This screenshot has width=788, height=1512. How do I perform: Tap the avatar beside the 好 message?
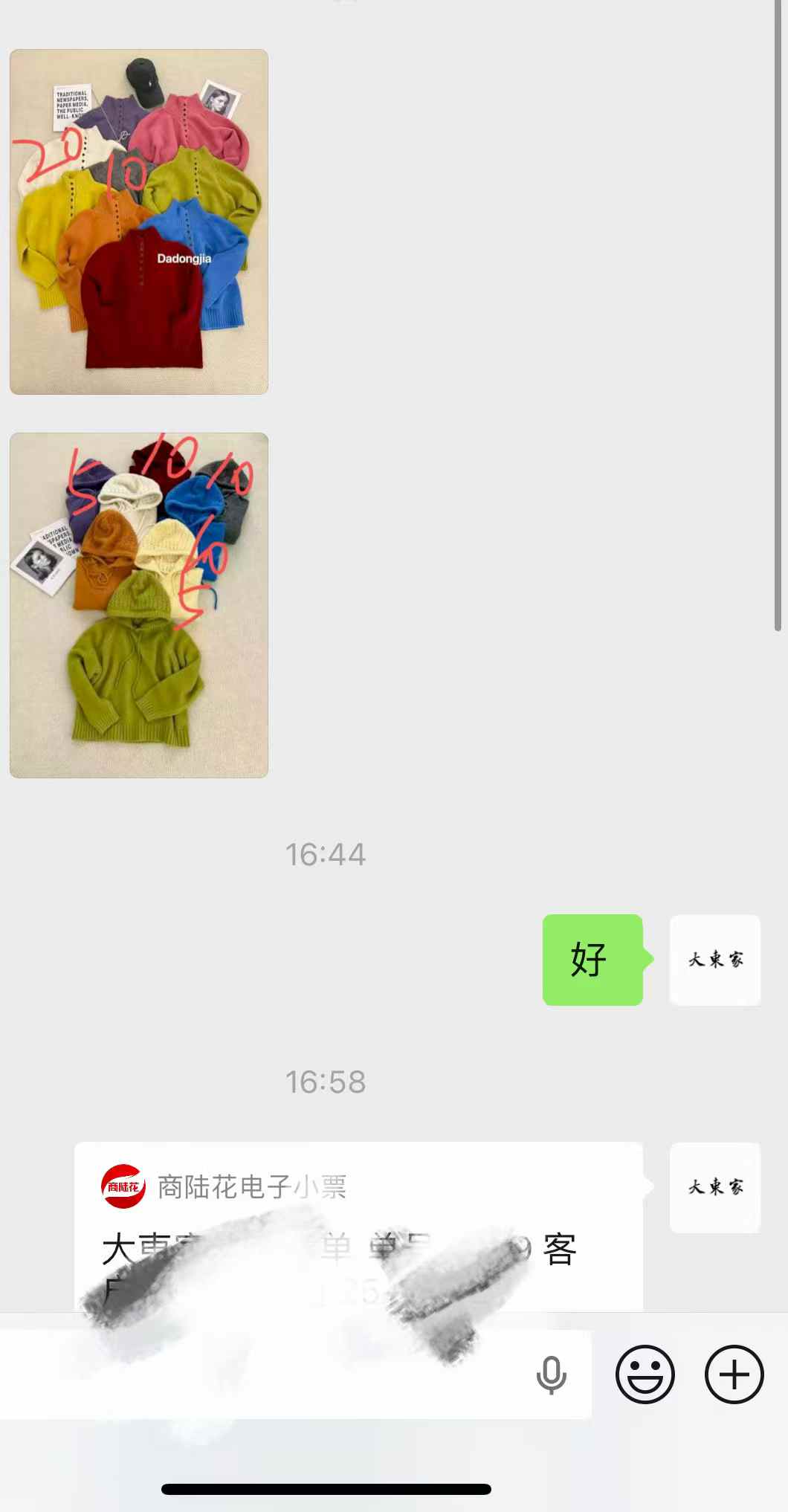coord(715,960)
